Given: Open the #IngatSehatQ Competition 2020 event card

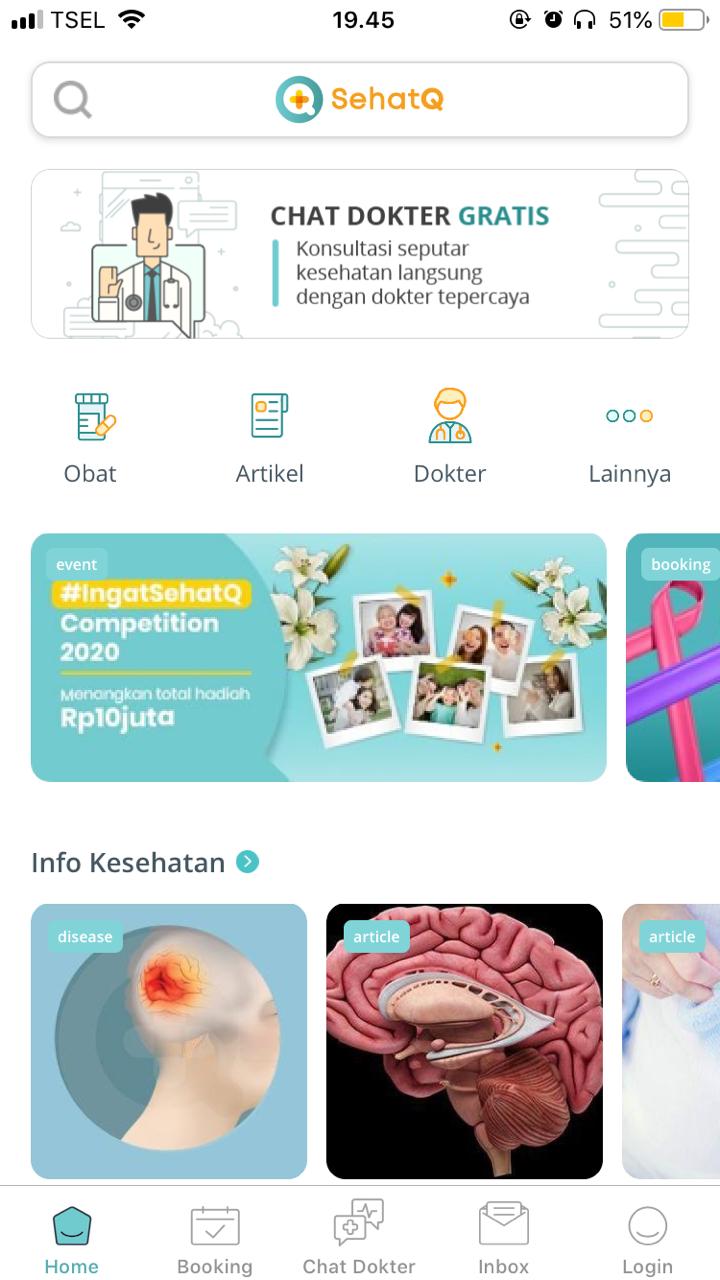Looking at the screenshot, I should tap(318, 657).
